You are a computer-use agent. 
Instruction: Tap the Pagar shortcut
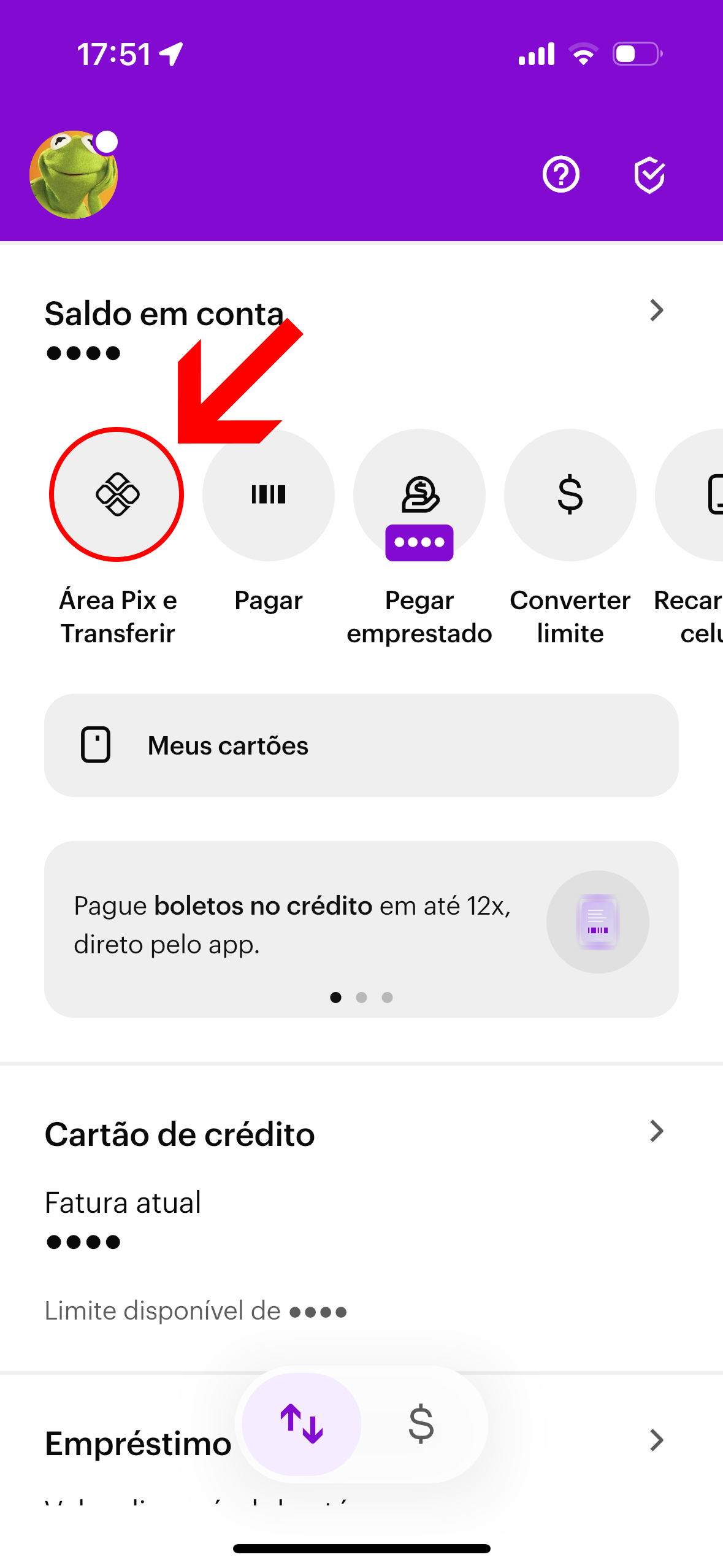click(x=269, y=494)
